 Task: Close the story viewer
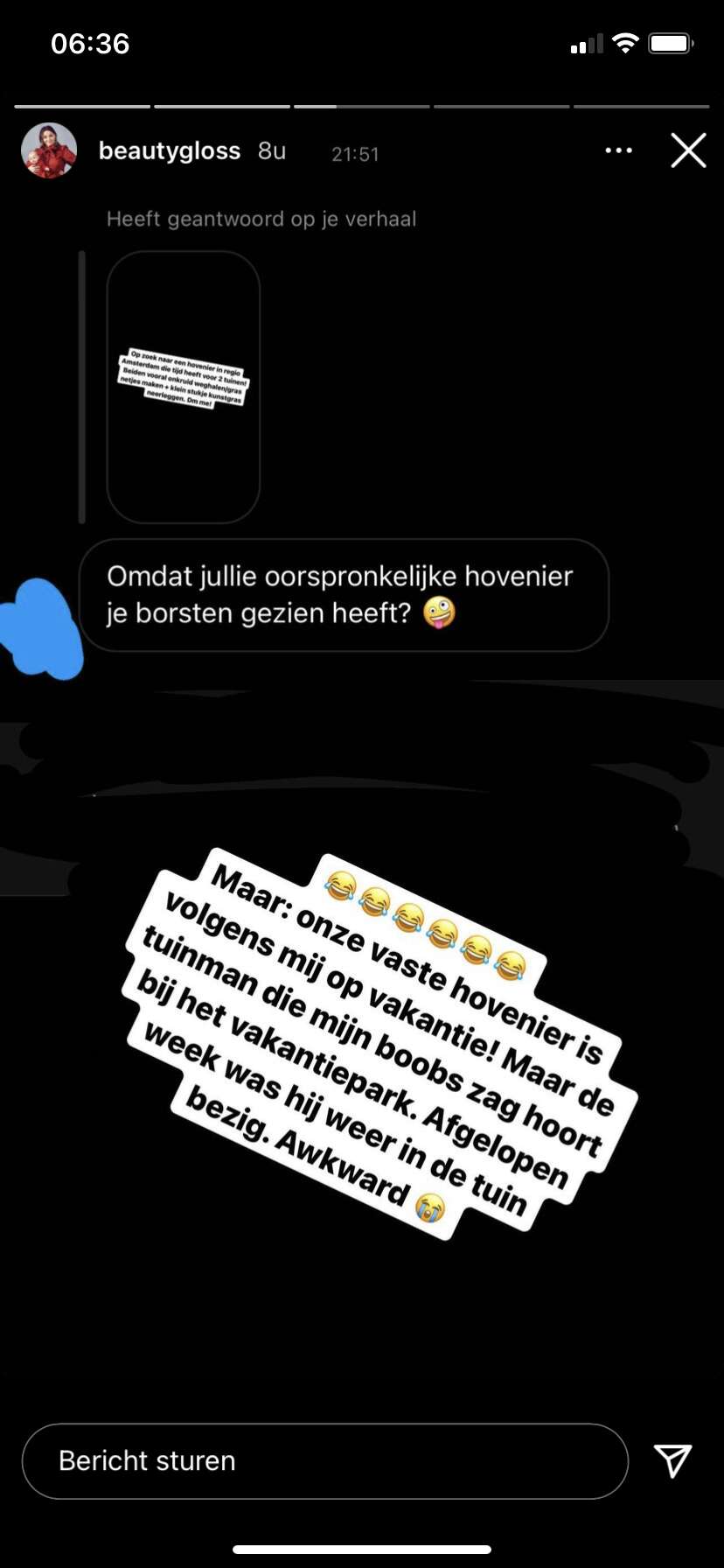pyautogui.click(x=688, y=150)
